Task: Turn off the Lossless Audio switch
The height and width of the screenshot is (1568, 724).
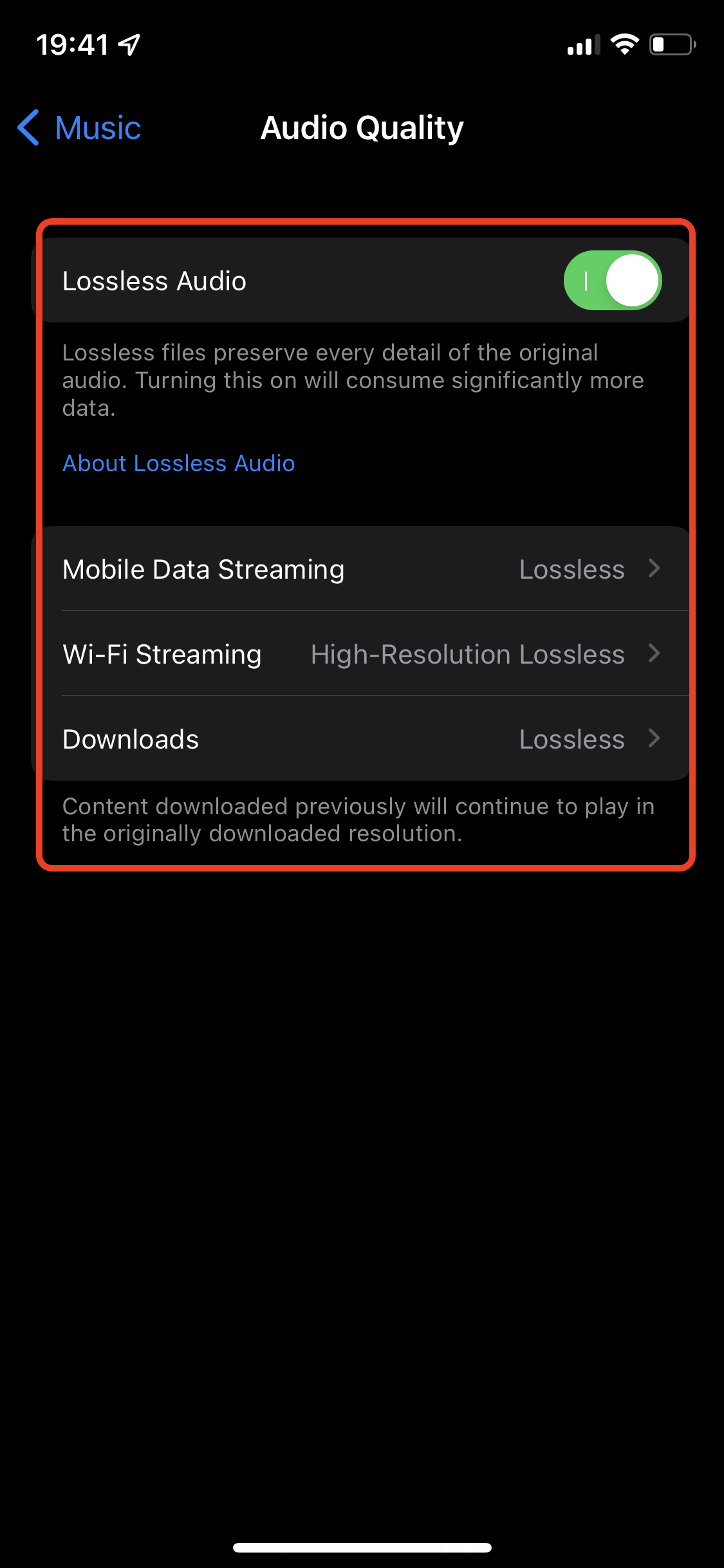Action: click(x=612, y=281)
